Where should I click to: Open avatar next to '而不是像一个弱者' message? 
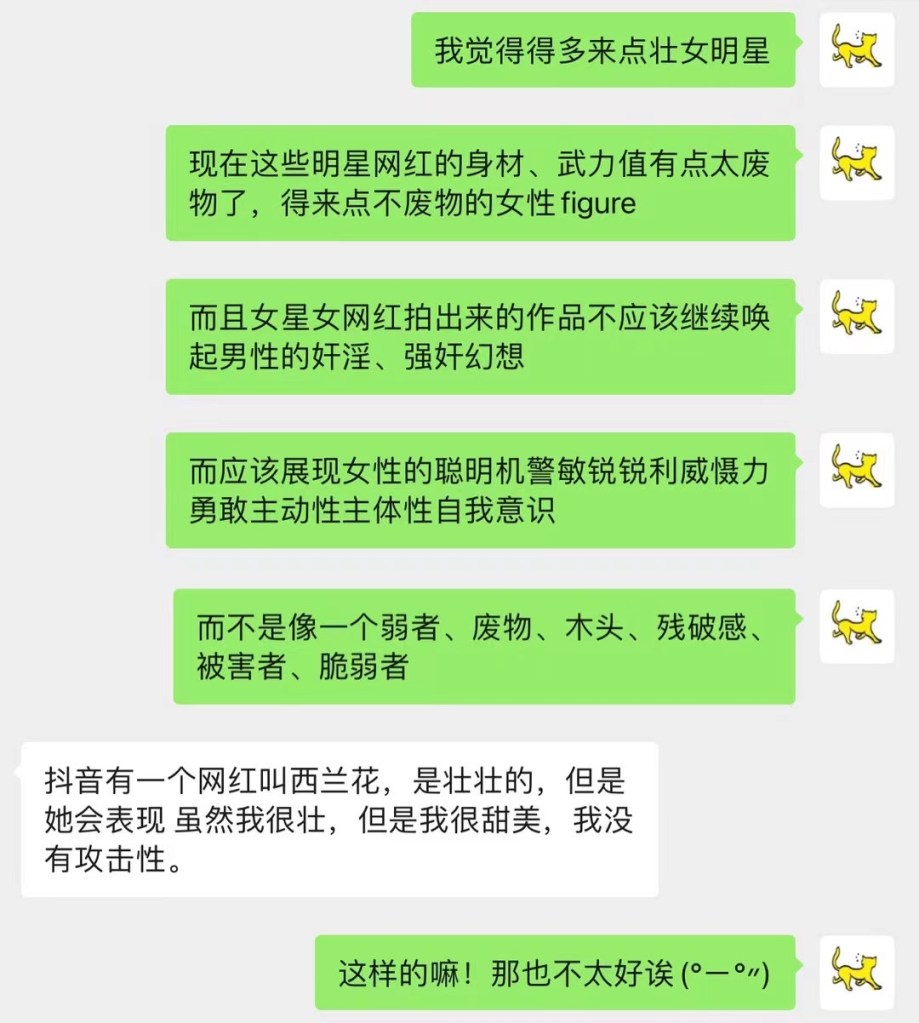click(x=856, y=626)
